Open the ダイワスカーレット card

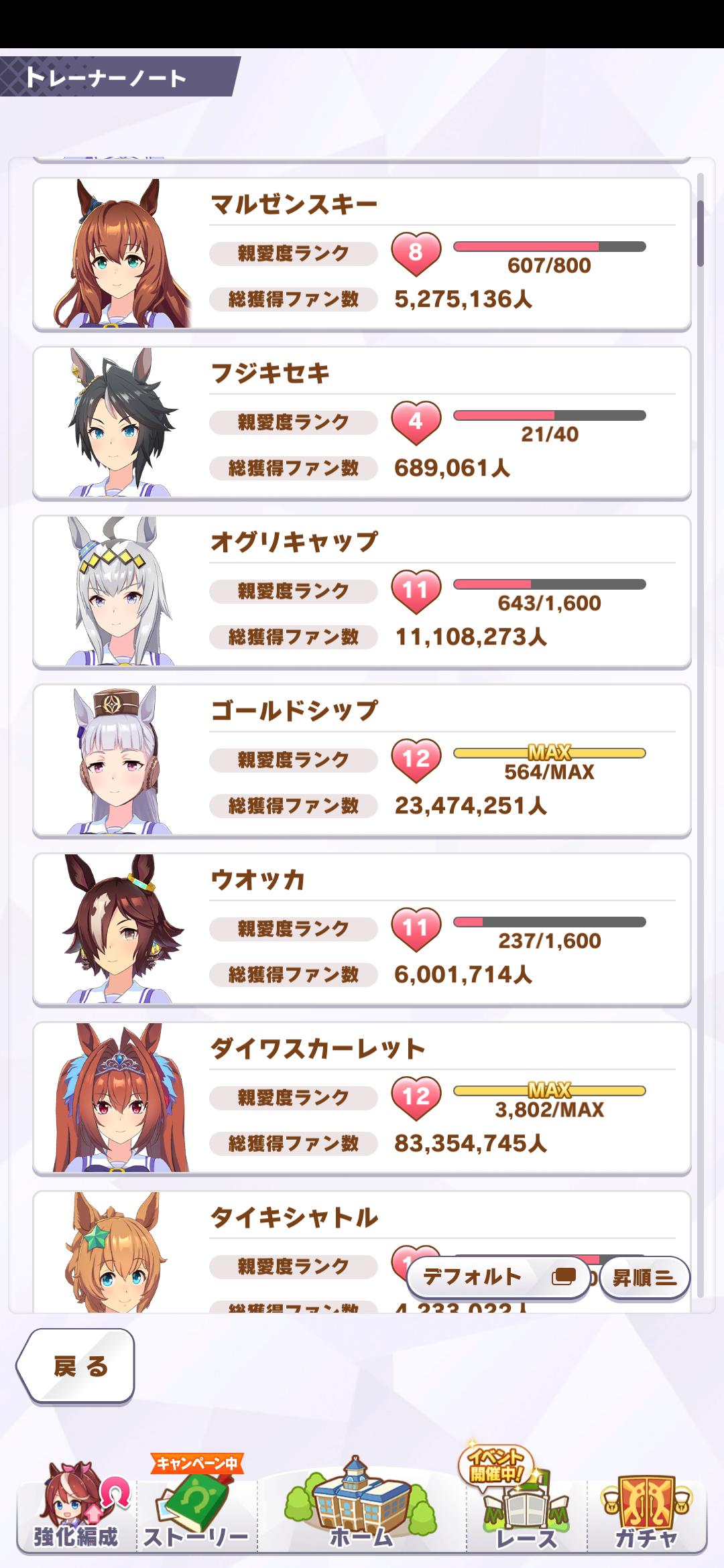[362, 1099]
